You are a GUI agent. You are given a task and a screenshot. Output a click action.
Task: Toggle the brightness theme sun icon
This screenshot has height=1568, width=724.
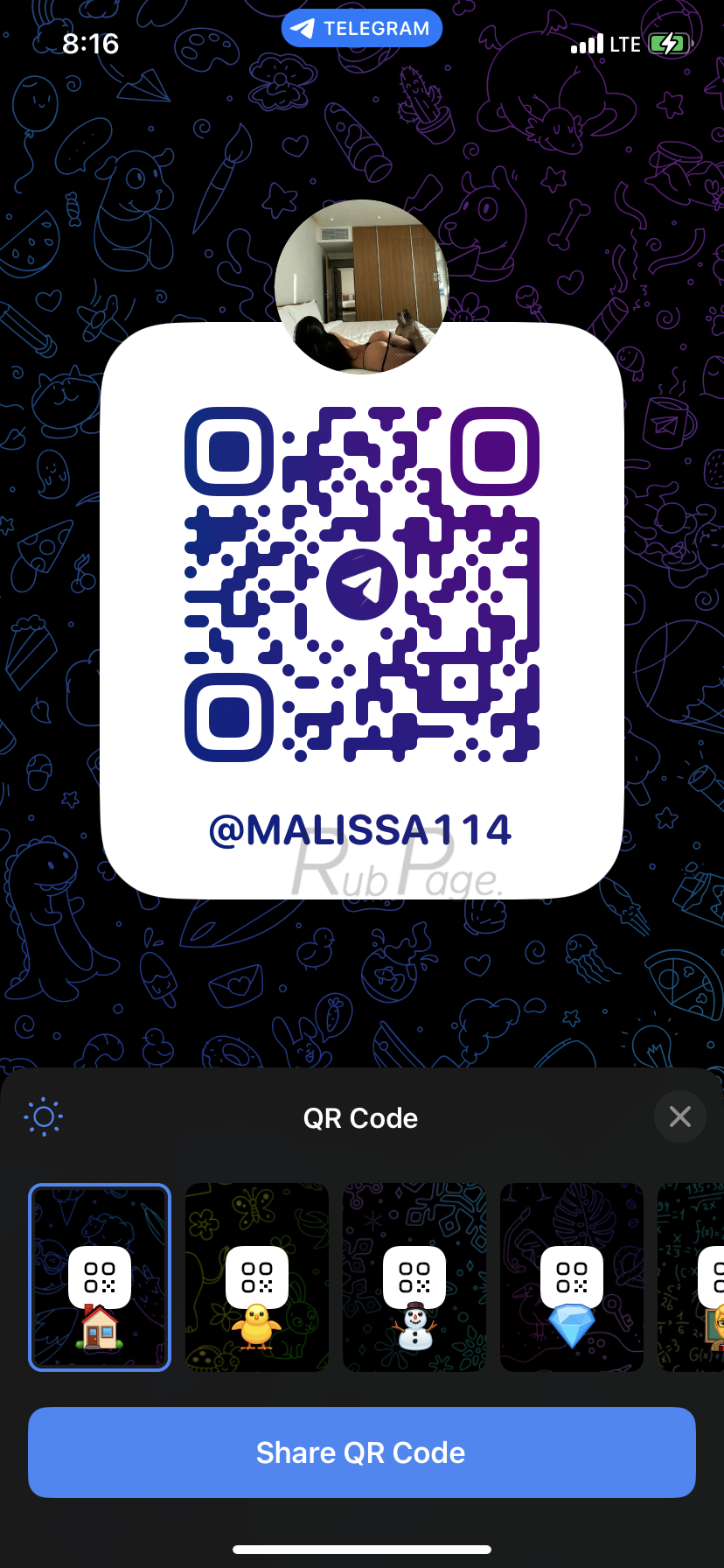pos(44,1117)
